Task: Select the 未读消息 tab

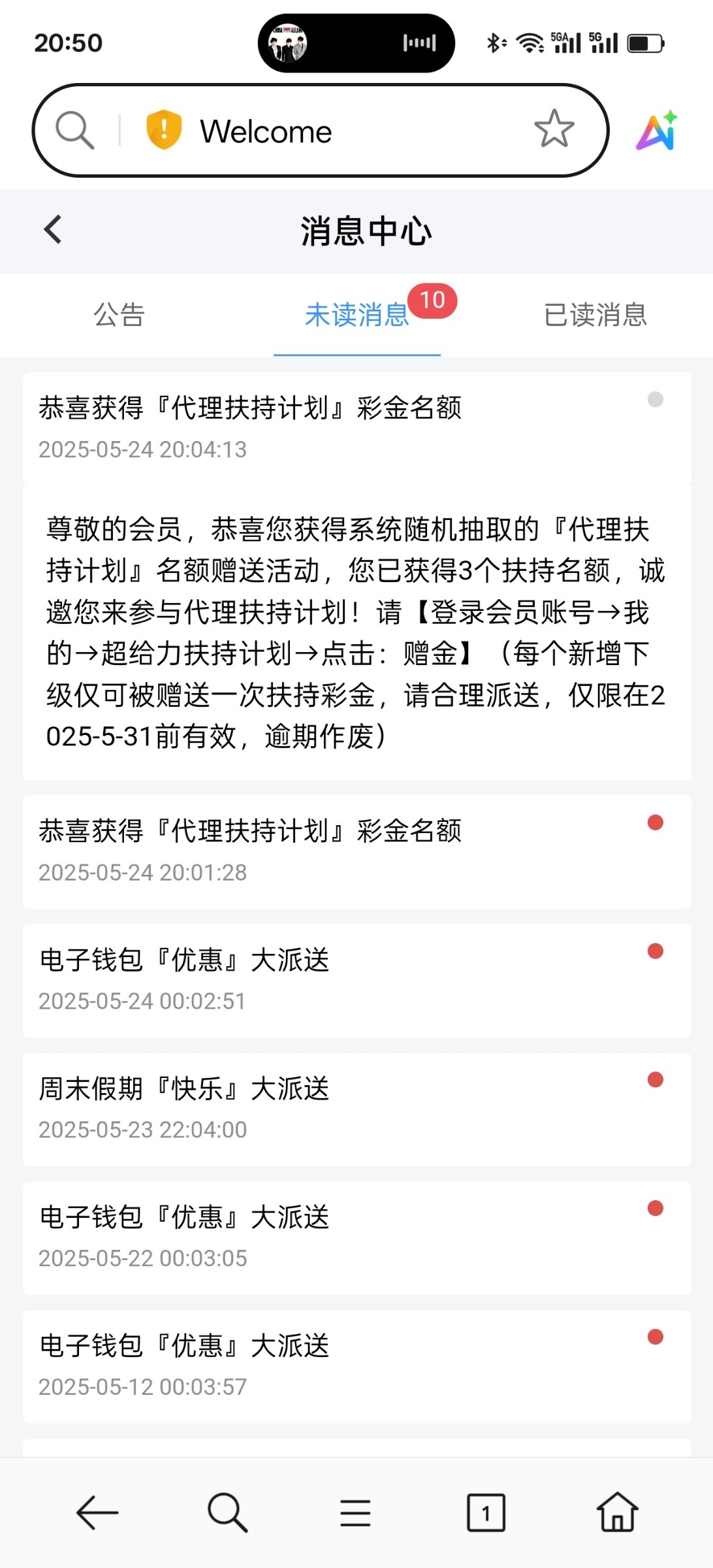Action: [356, 315]
